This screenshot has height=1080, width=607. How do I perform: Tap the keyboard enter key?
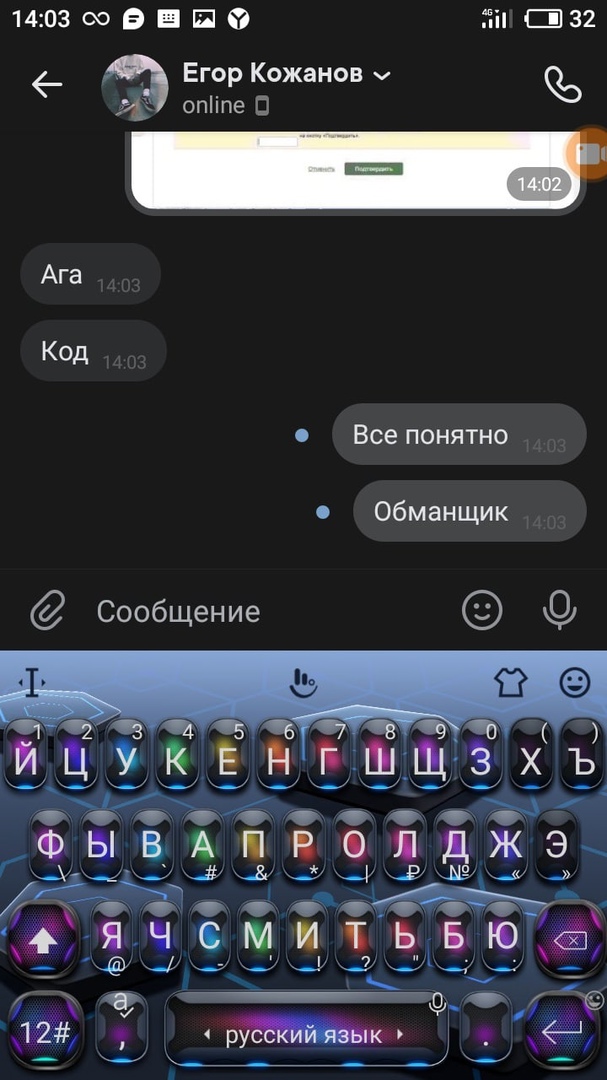tap(561, 1031)
